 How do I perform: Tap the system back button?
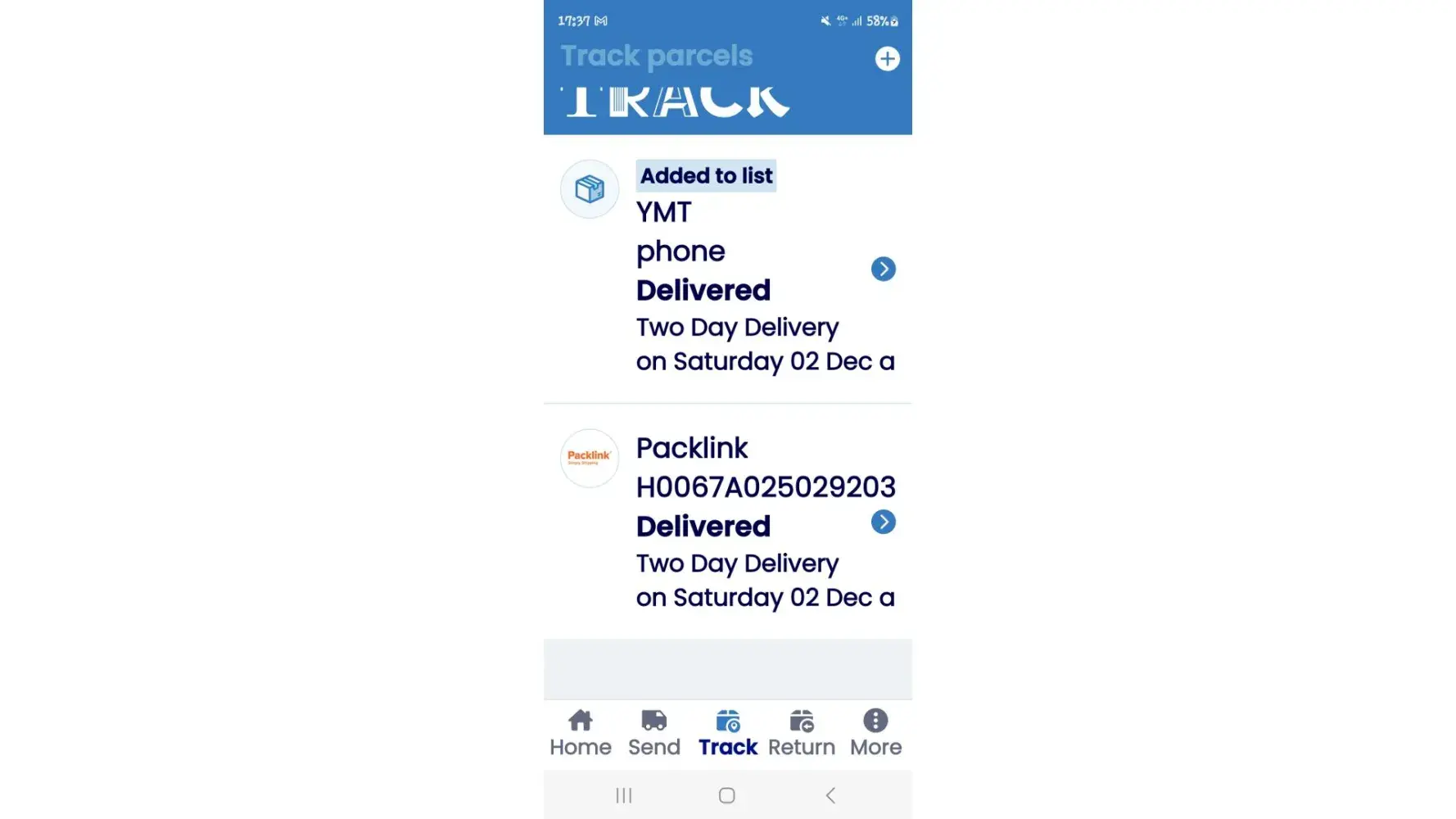[830, 795]
